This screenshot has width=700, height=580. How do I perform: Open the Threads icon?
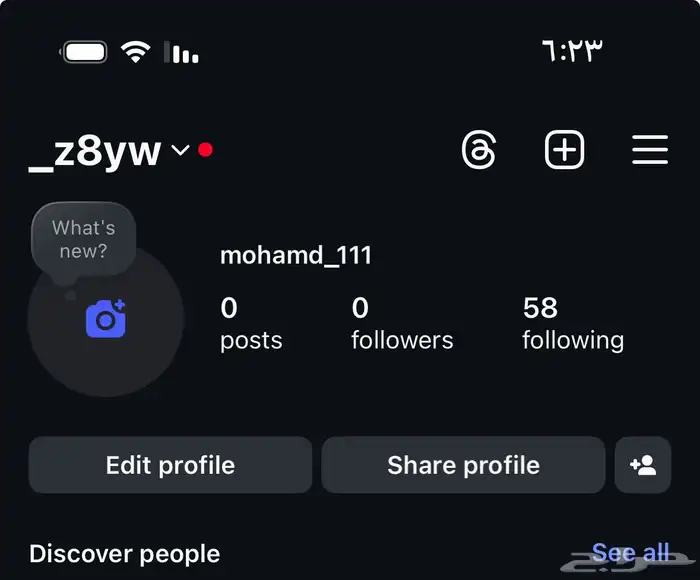479,151
